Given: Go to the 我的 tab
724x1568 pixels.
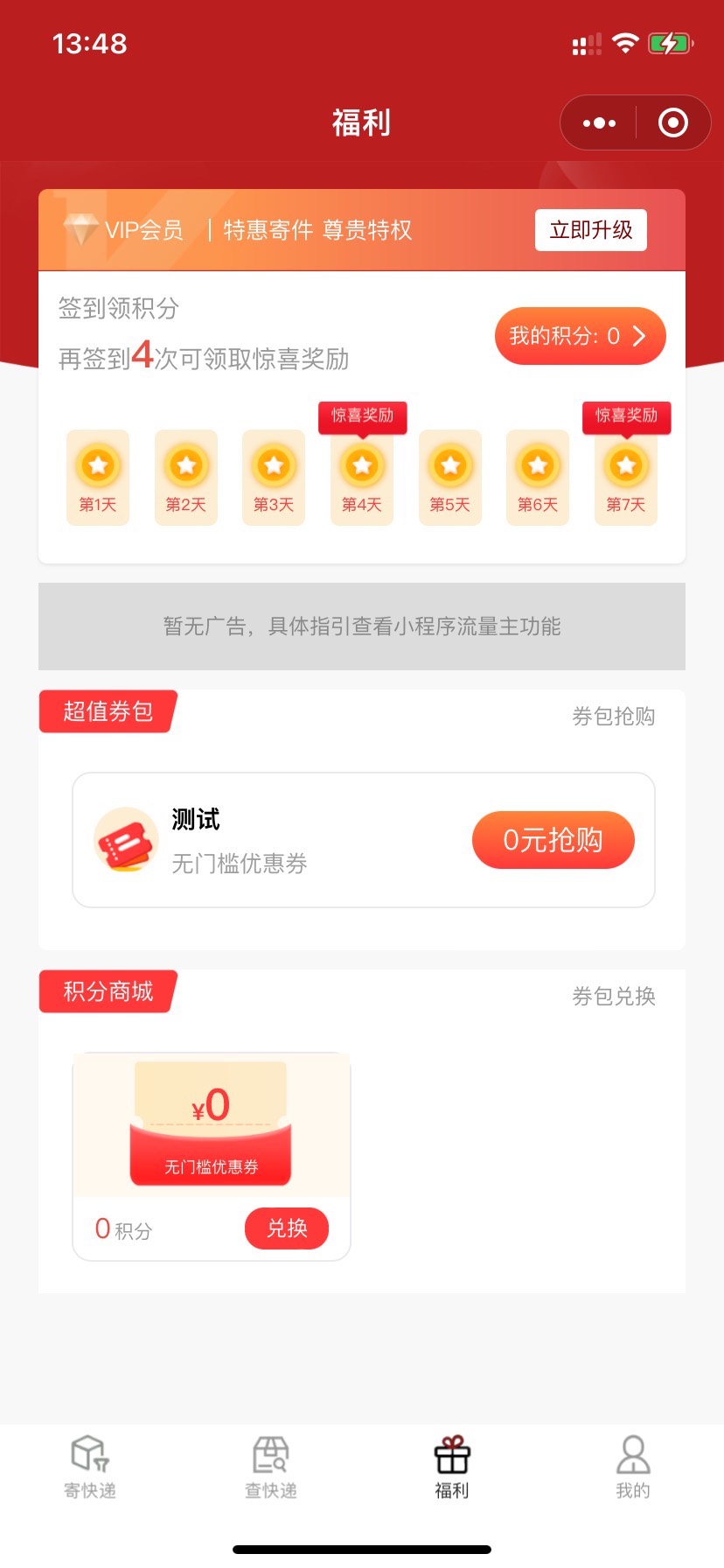Looking at the screenshot, I should tap(633, 1466).
